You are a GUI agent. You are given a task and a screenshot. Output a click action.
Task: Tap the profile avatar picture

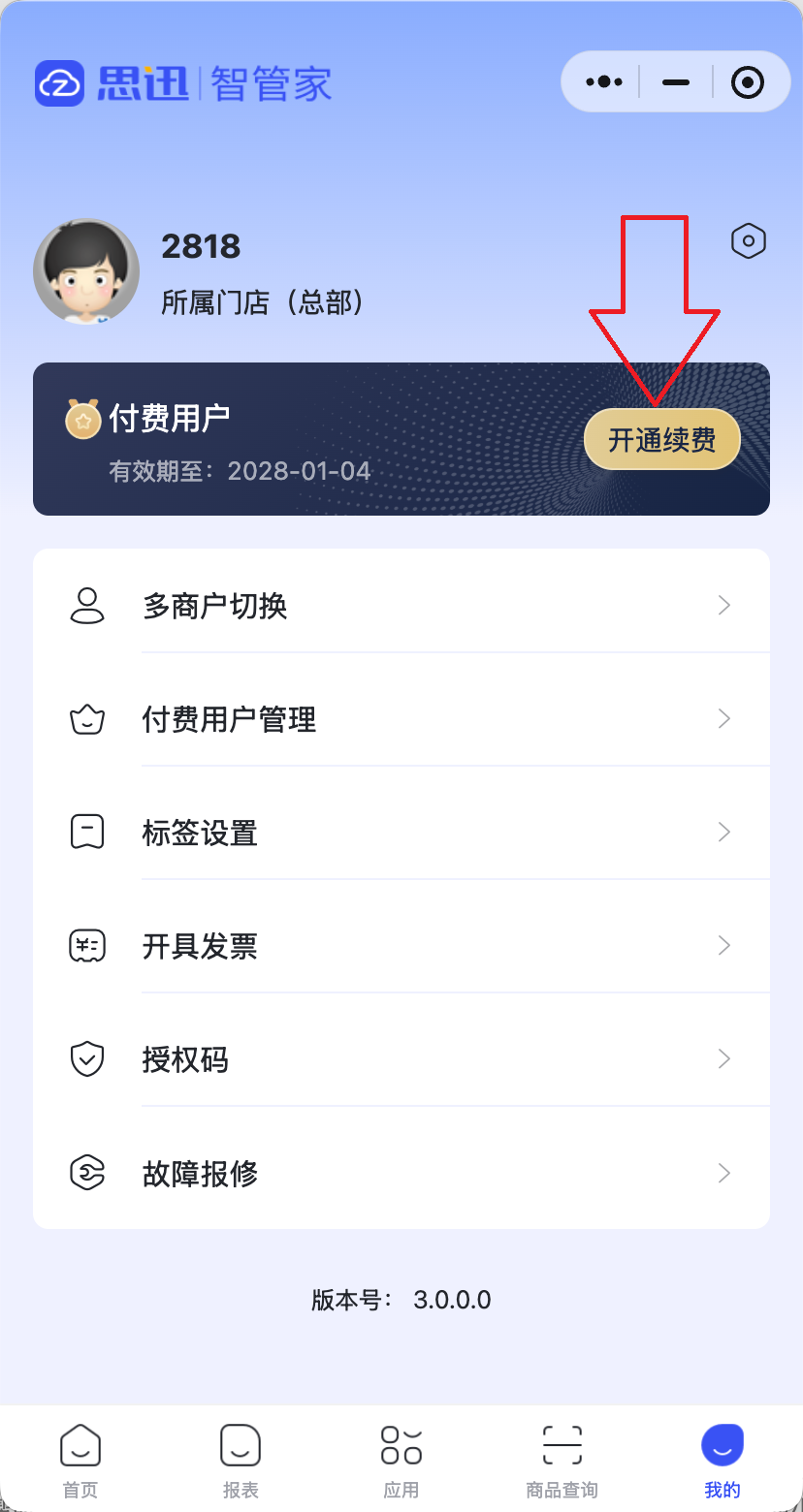(86, 271)
